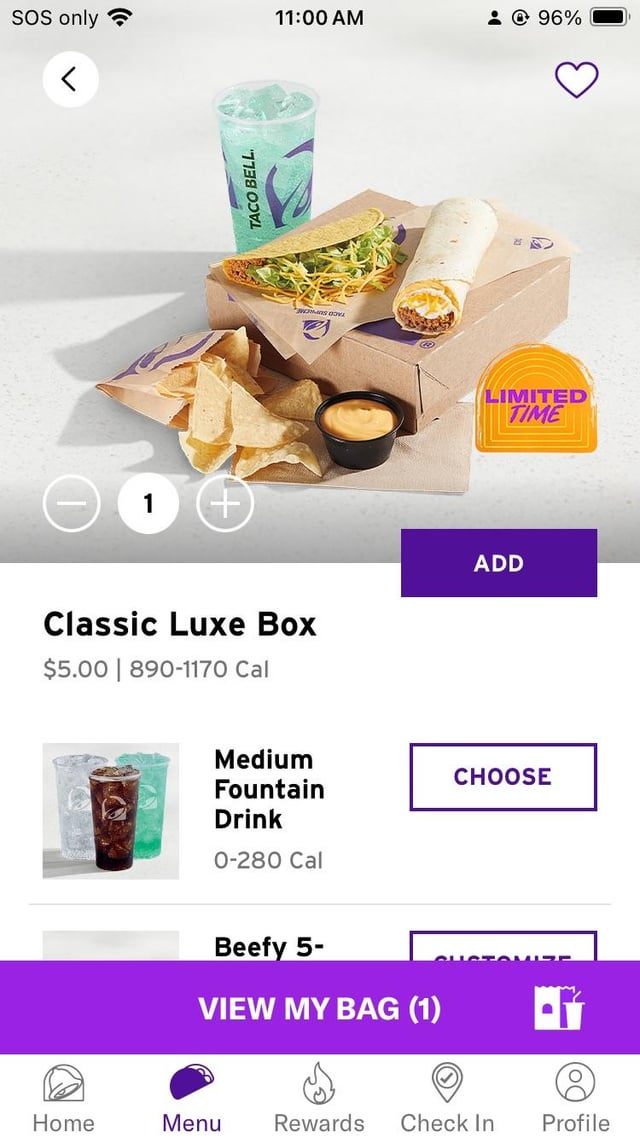Switch to the Home tab

[63, 1097]
